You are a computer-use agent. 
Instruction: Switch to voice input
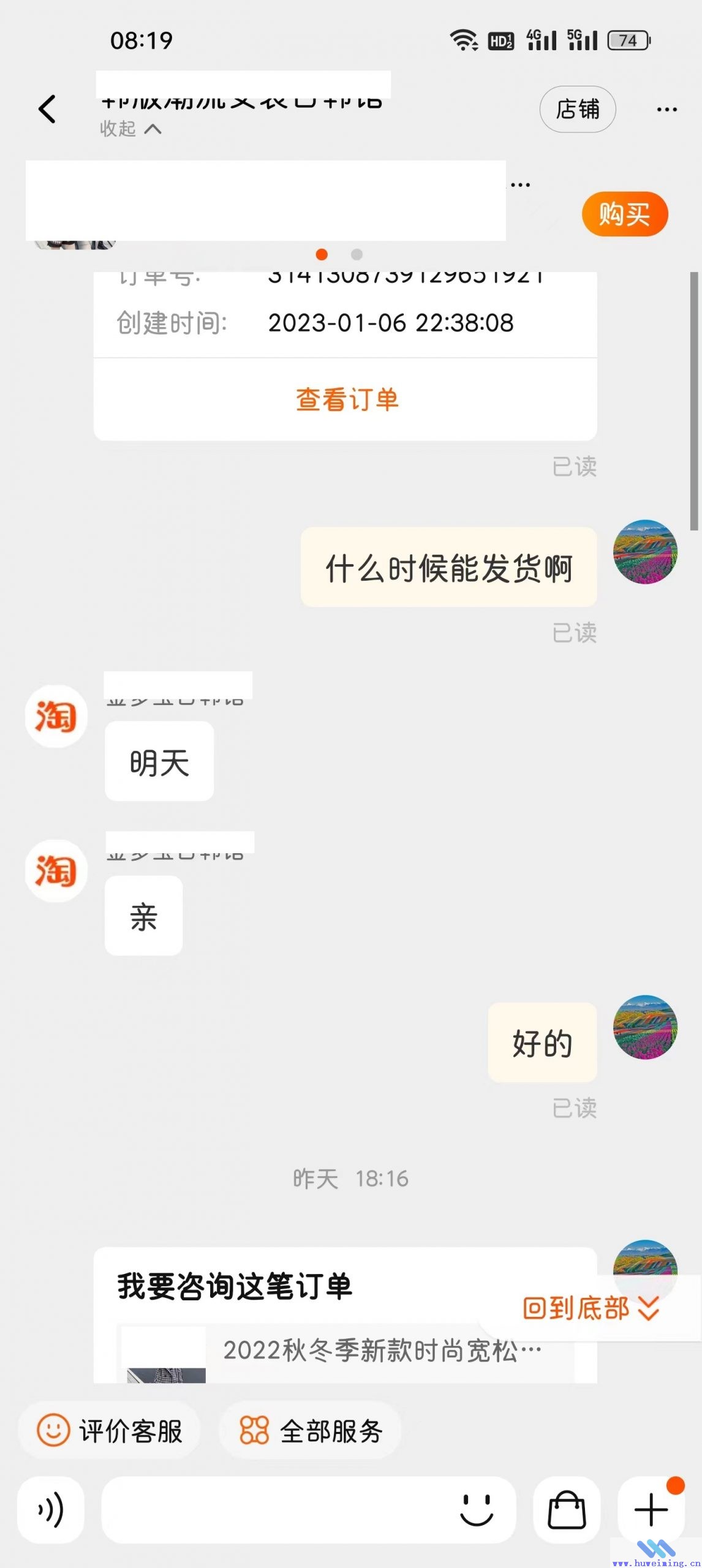(x=51, y=1510)
